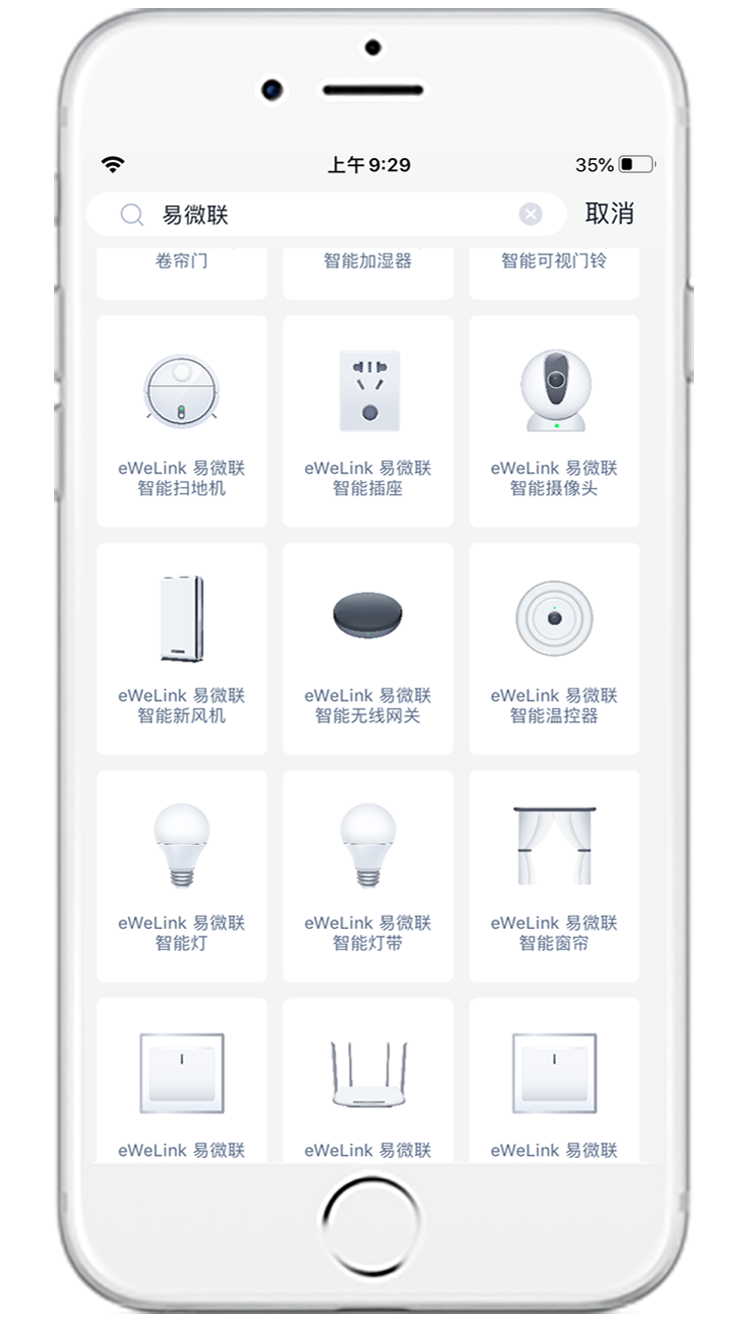This screenshot has width=750, height=1334.
Task: Tap the search field containing 易微联
Action: [x=330, y=215]
